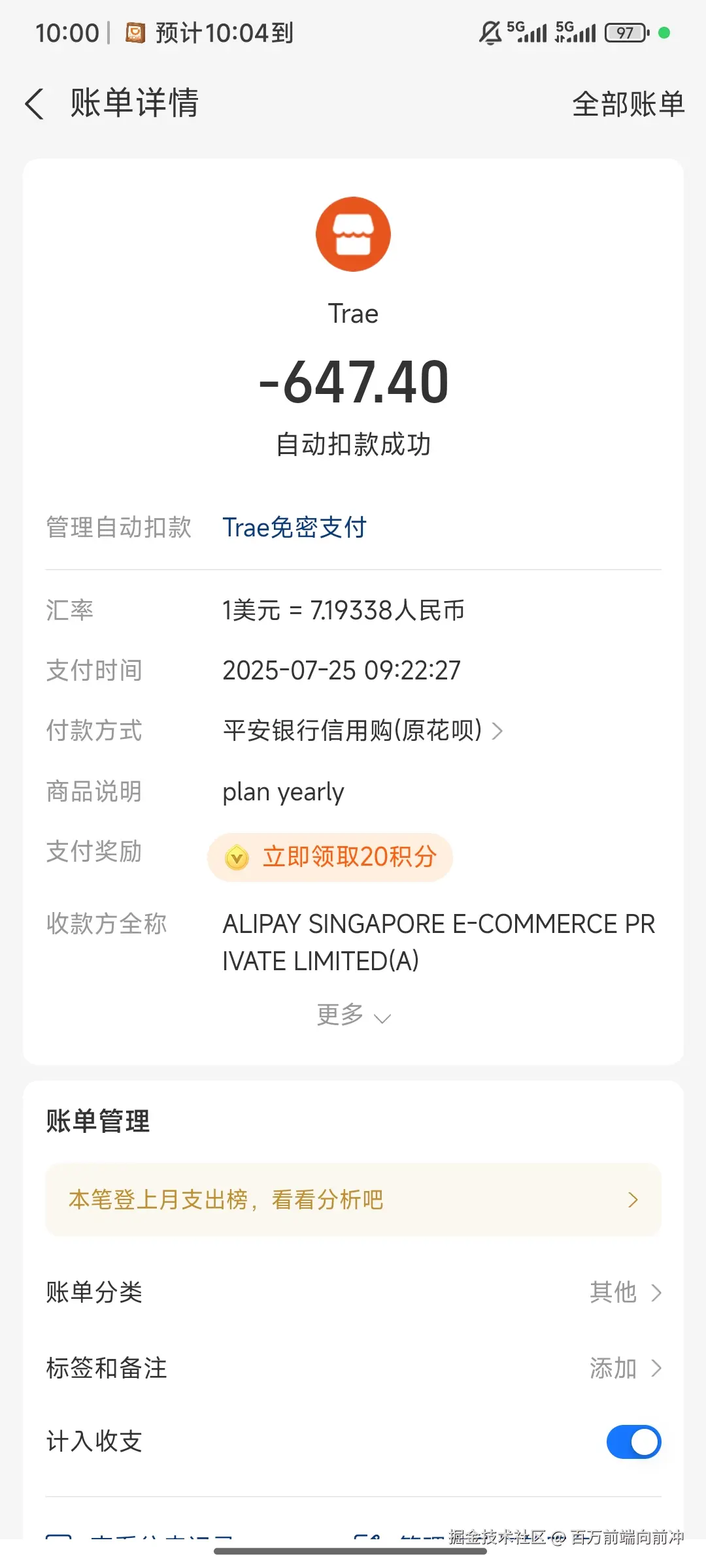This screenshot has width=706, height=1568.
Task: Open 全部账单 from the top bar
Action: [x=629, y=103]
